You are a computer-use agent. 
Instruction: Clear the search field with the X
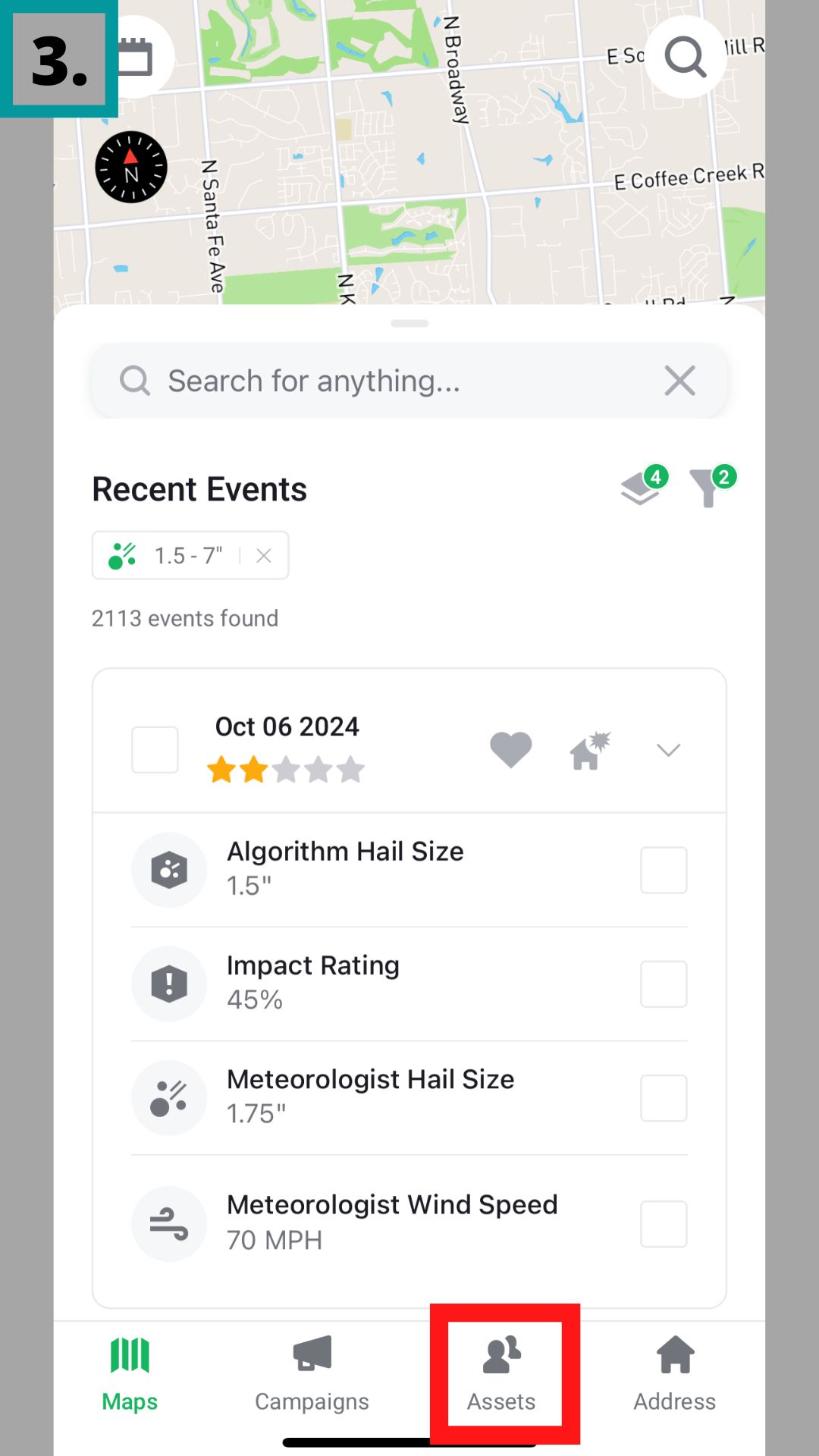tap(679, 381)
